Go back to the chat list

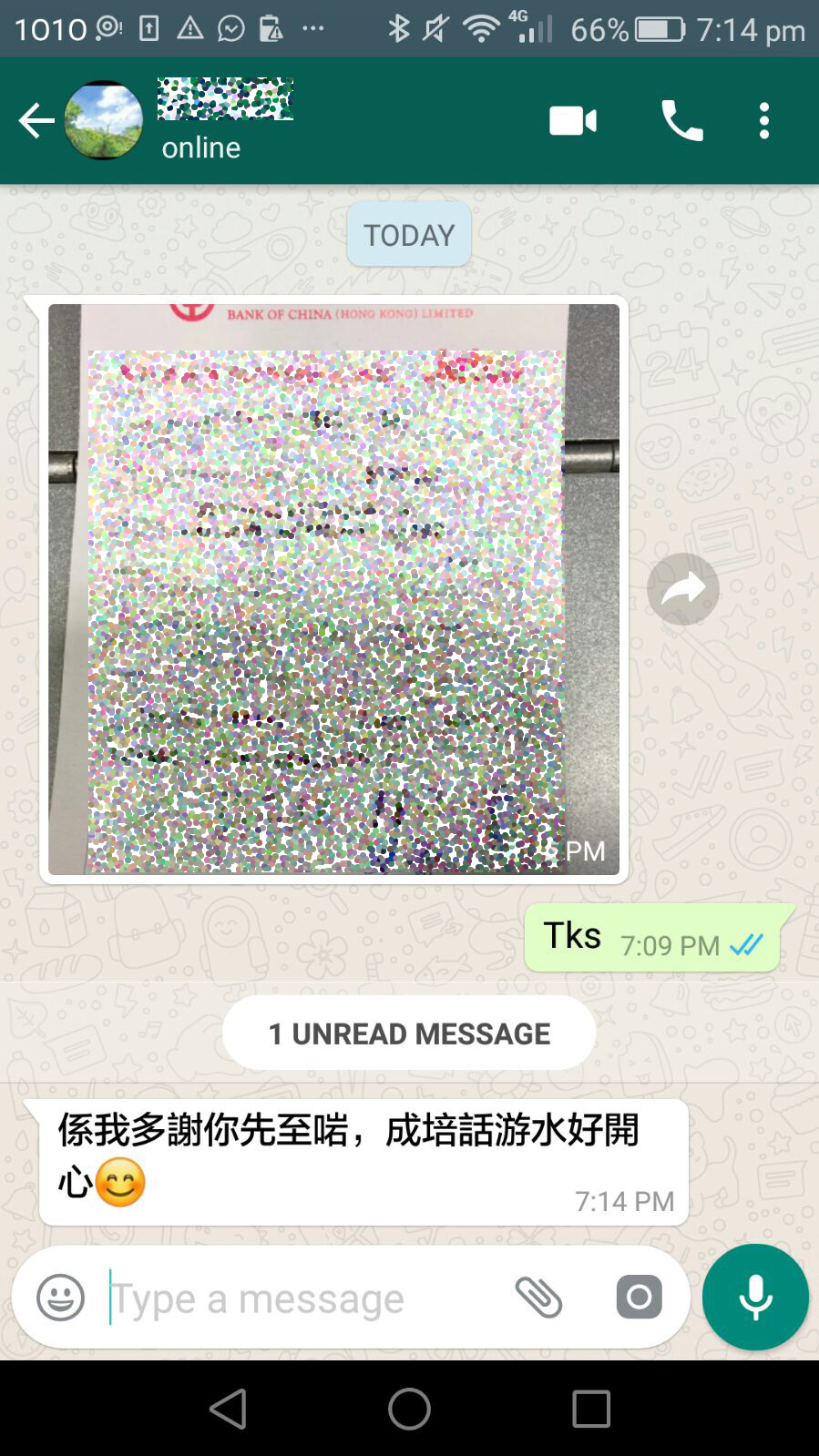coord(36,120)
